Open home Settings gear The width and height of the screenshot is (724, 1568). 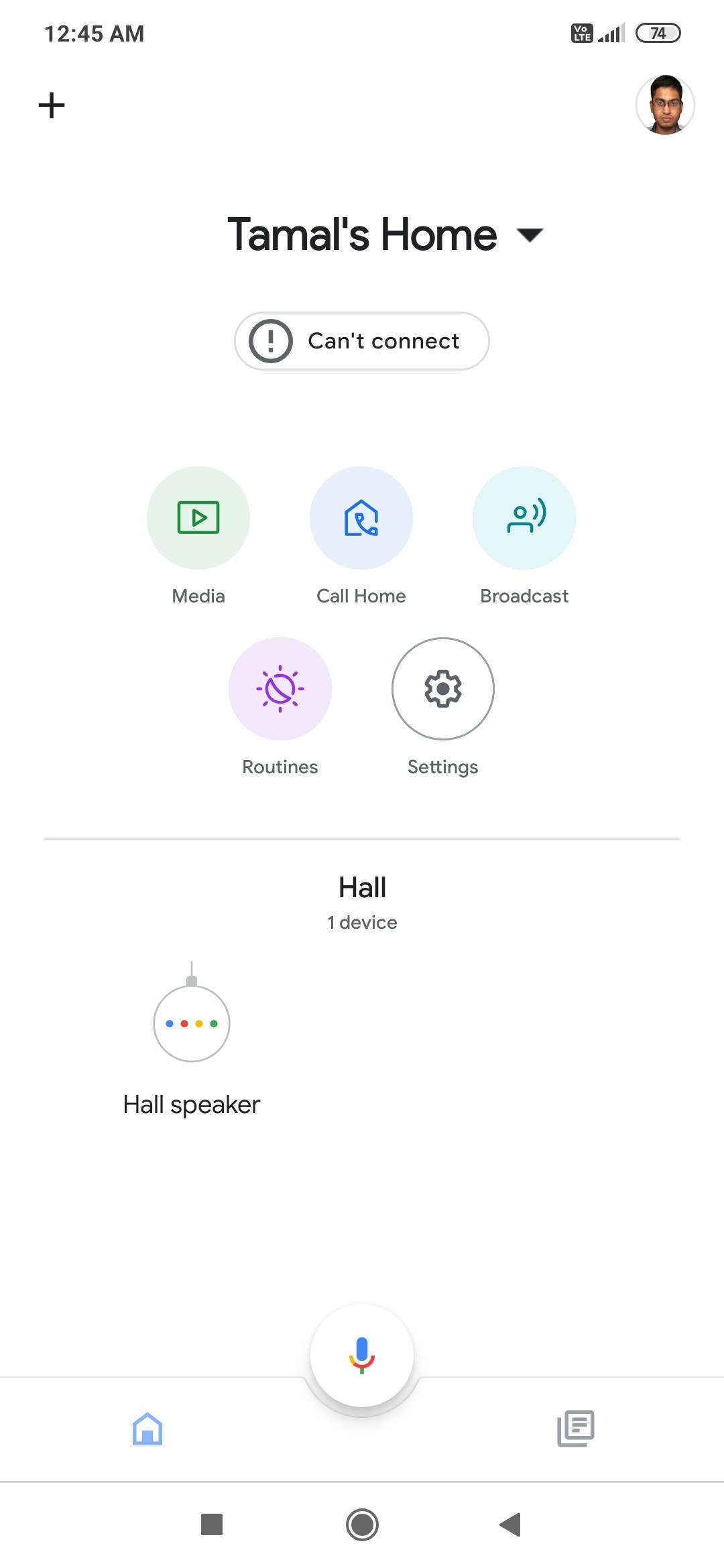tap(443, 689)
